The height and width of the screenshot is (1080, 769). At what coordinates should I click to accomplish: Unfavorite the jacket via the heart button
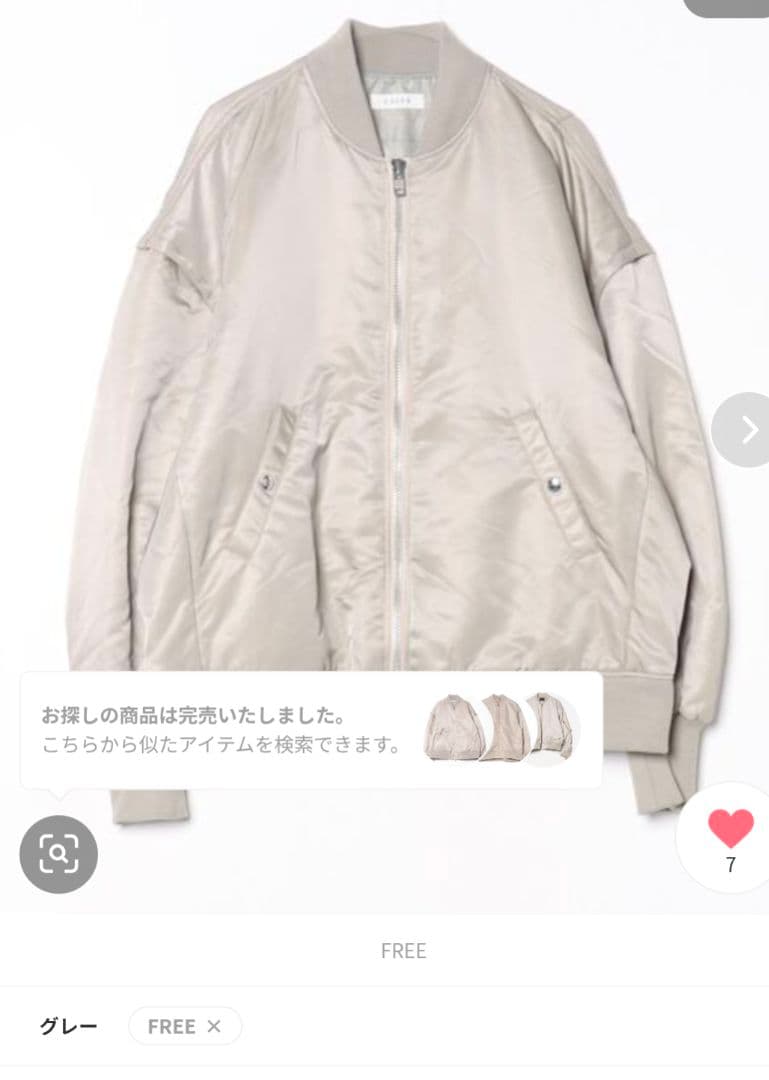pyautogui.click(x=729, y=828)
